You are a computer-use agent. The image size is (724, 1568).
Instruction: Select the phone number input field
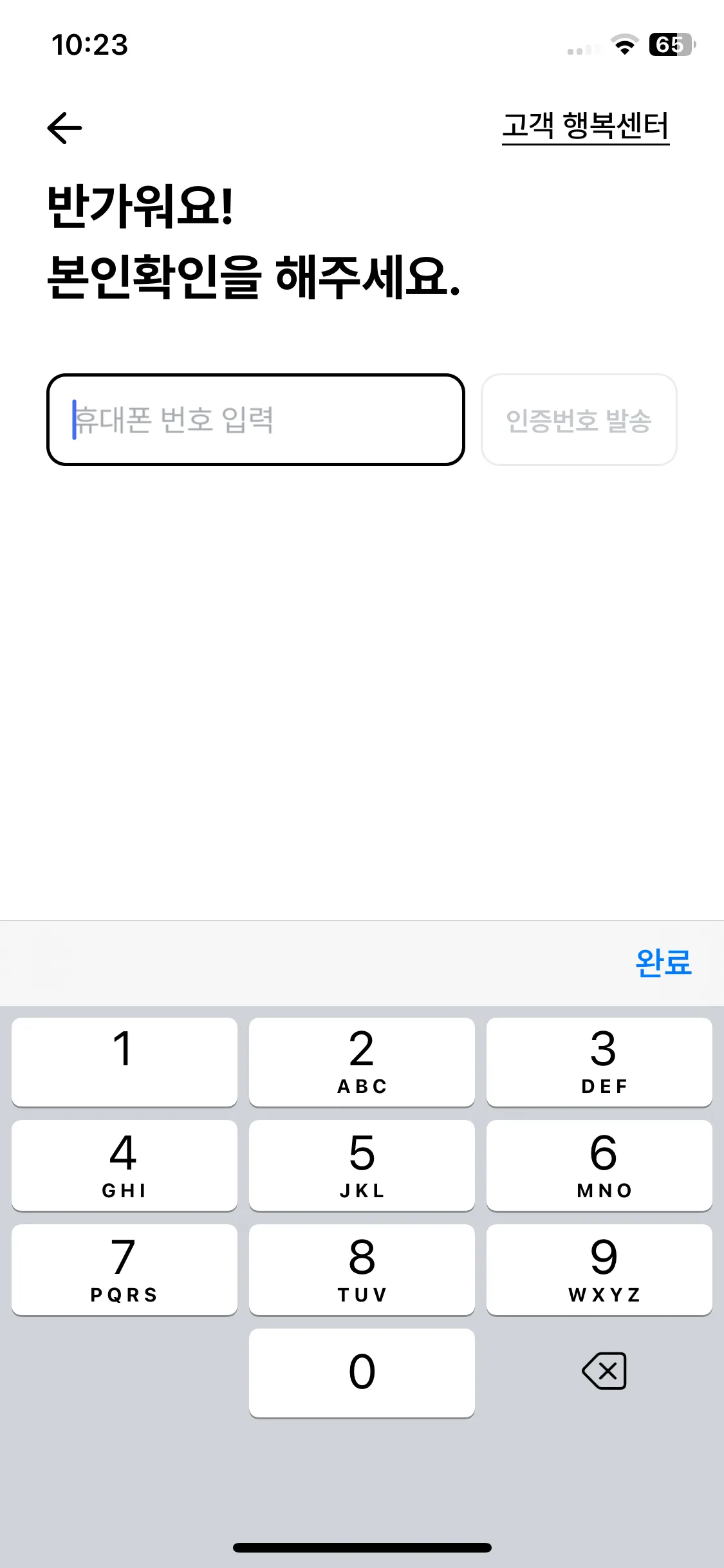pos(256,418)
